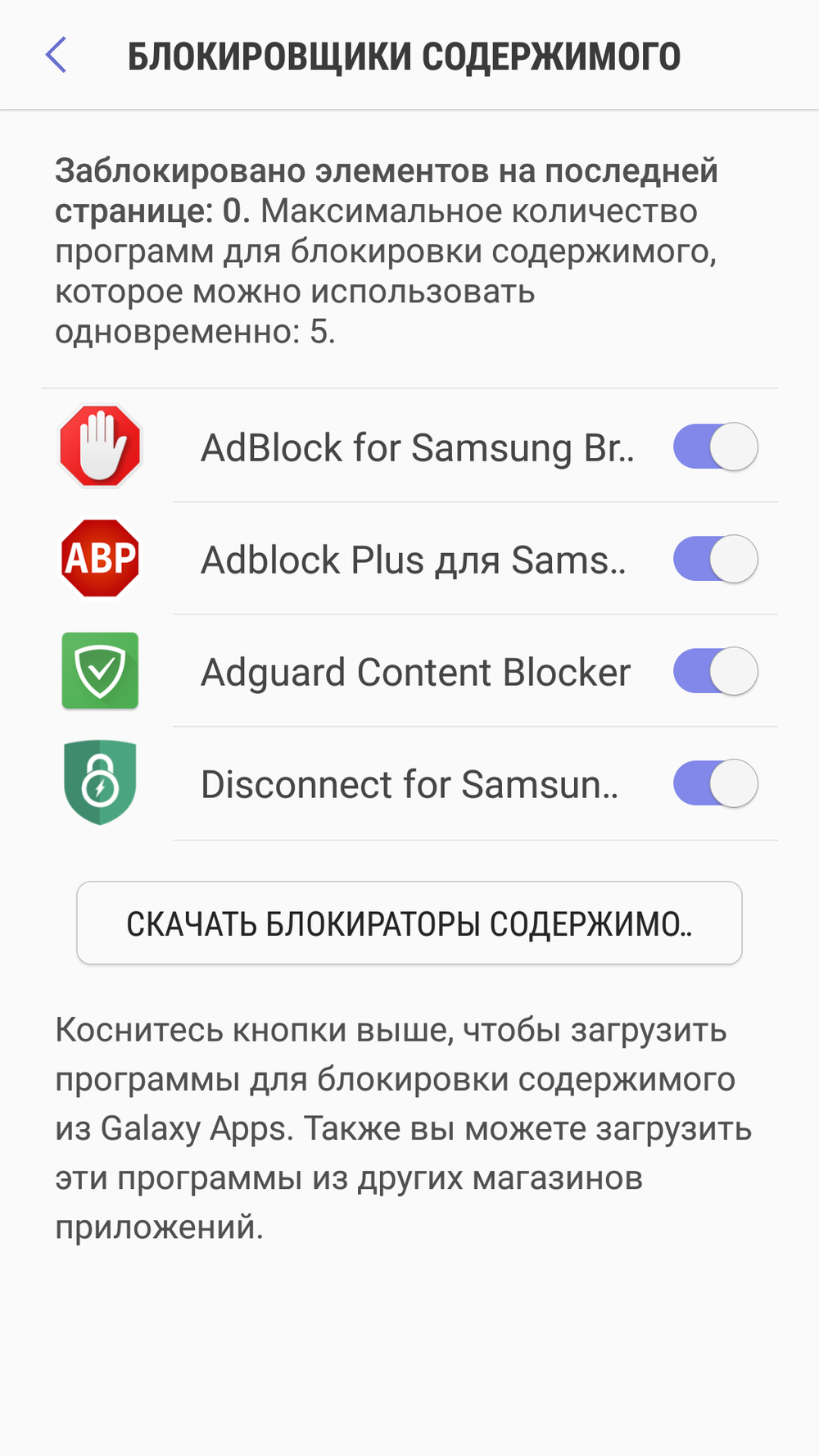
Task: Toggle off Adguard Content Blocker
Action: [x=715, y=671]
